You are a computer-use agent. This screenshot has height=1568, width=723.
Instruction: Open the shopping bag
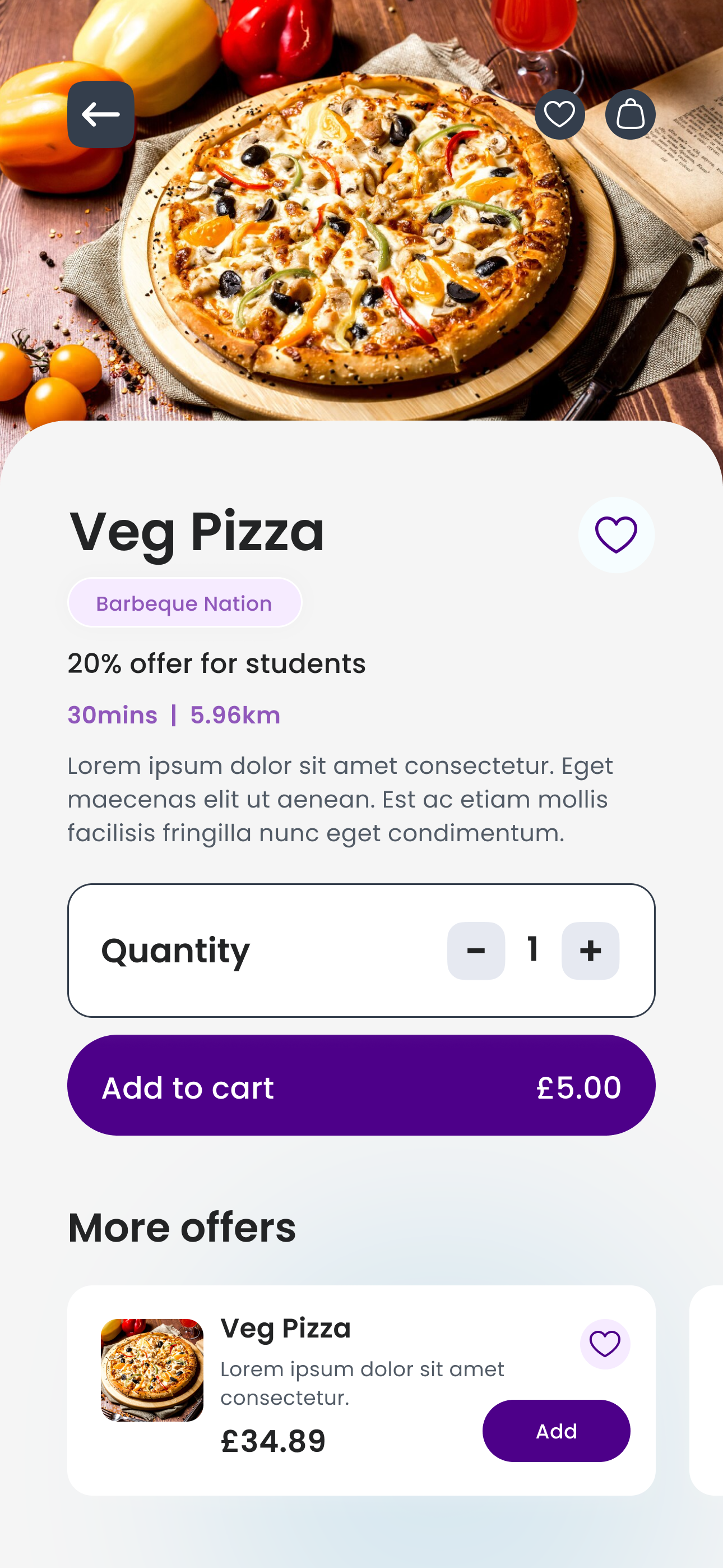[x=630, y=114]
